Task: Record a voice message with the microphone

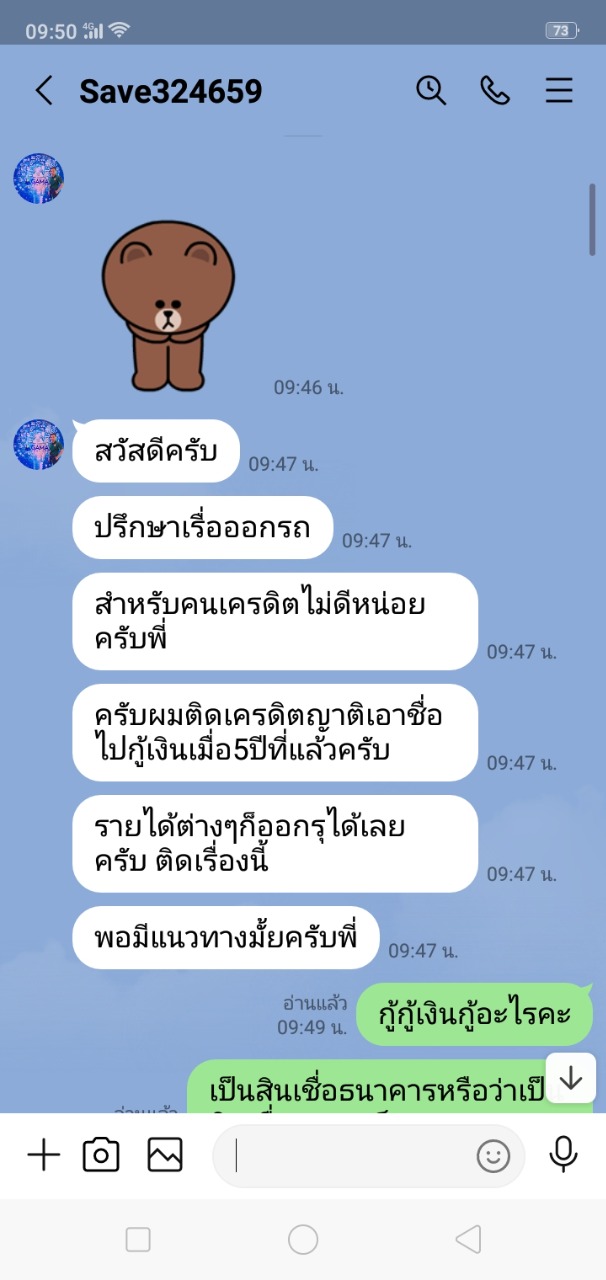Action: pos(564,1156)
